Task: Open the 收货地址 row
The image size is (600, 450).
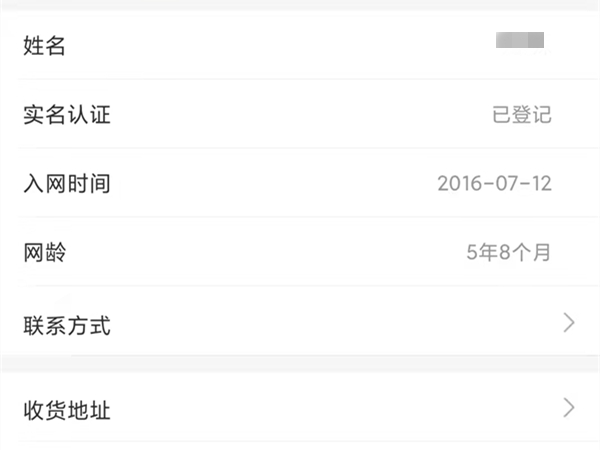Action: (300, 408)
